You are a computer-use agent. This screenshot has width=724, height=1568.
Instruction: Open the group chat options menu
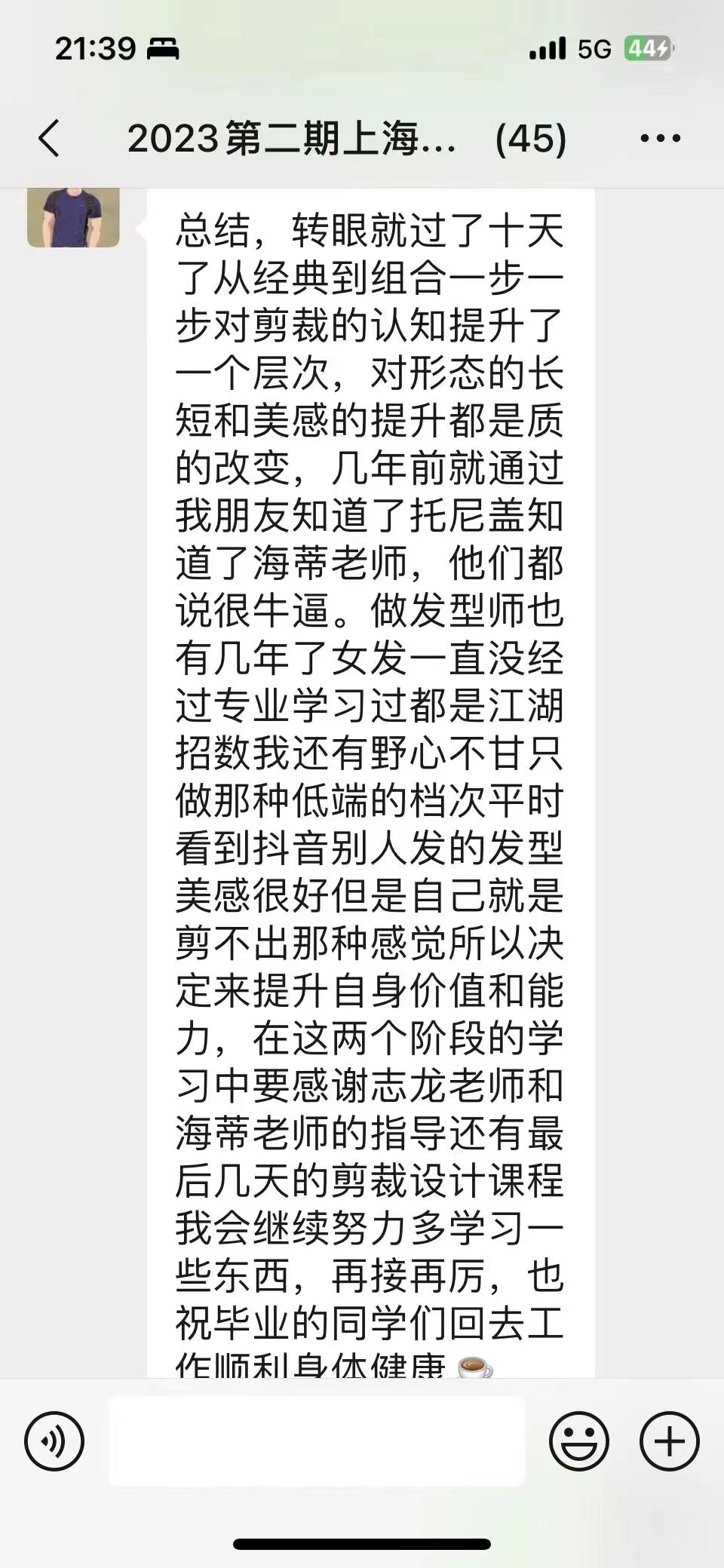coord(661,139)
